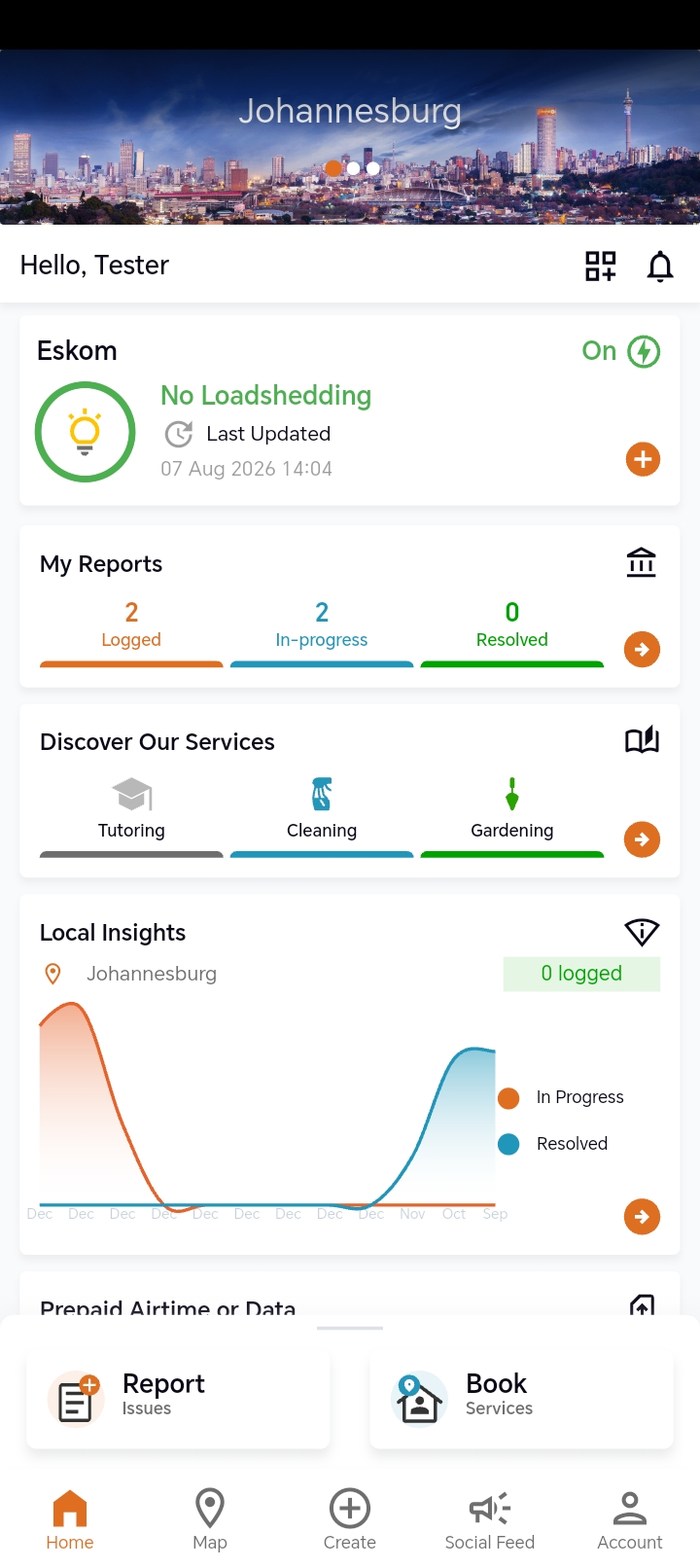This screenshot has height=1568, width=700.
Task: Open My Reports arrow button
Action: (x=642, y=649)
